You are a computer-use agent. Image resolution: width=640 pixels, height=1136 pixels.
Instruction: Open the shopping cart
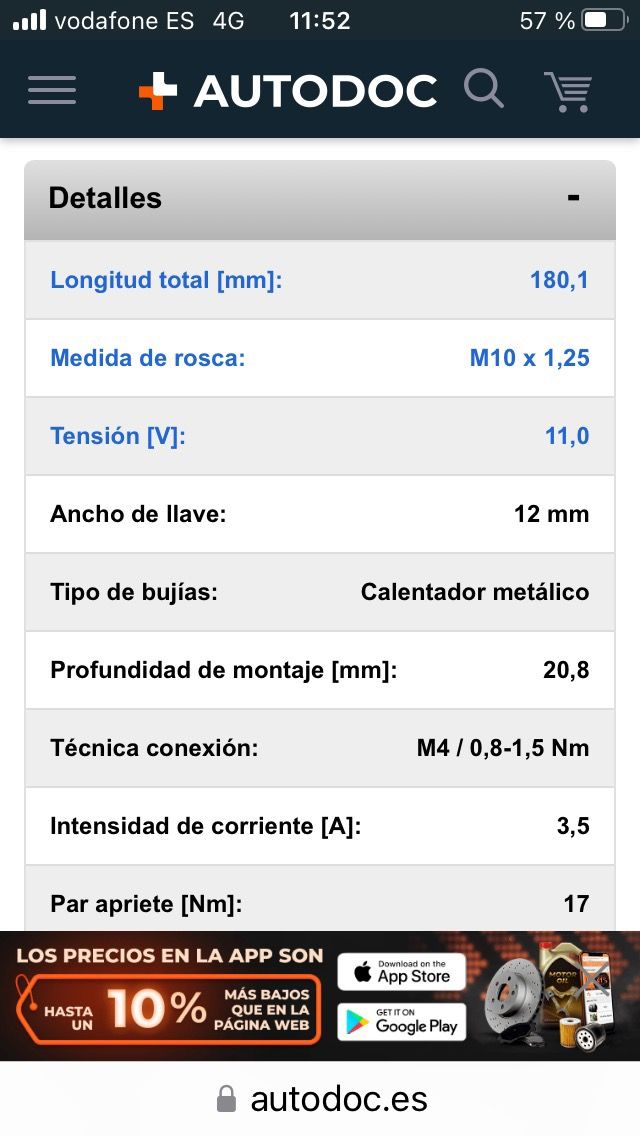click(568, 91)
